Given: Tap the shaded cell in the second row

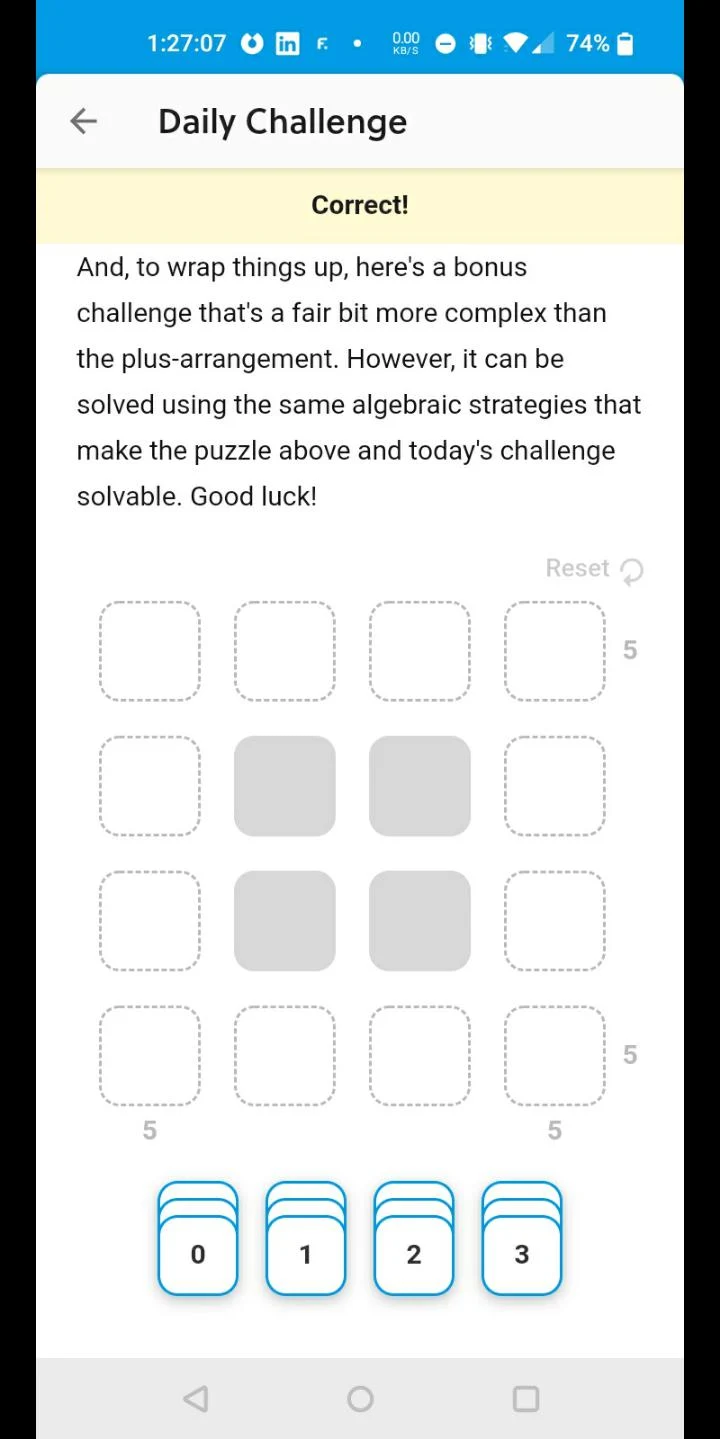Looking at the screenshot, I should pyautogui.click(x=284, y=785).
